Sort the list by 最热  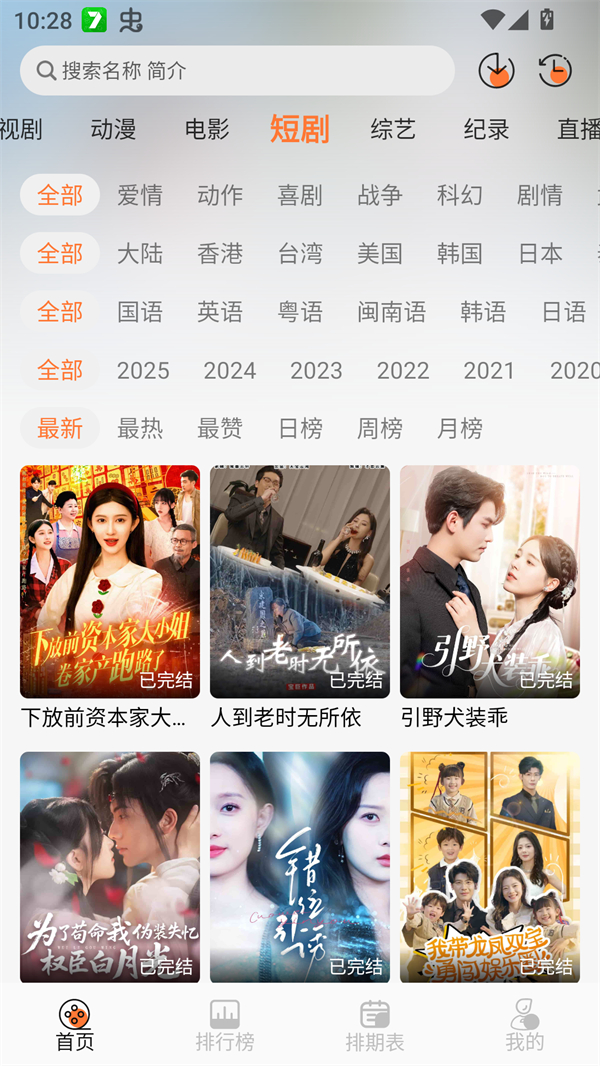click(x=140, y=428)
